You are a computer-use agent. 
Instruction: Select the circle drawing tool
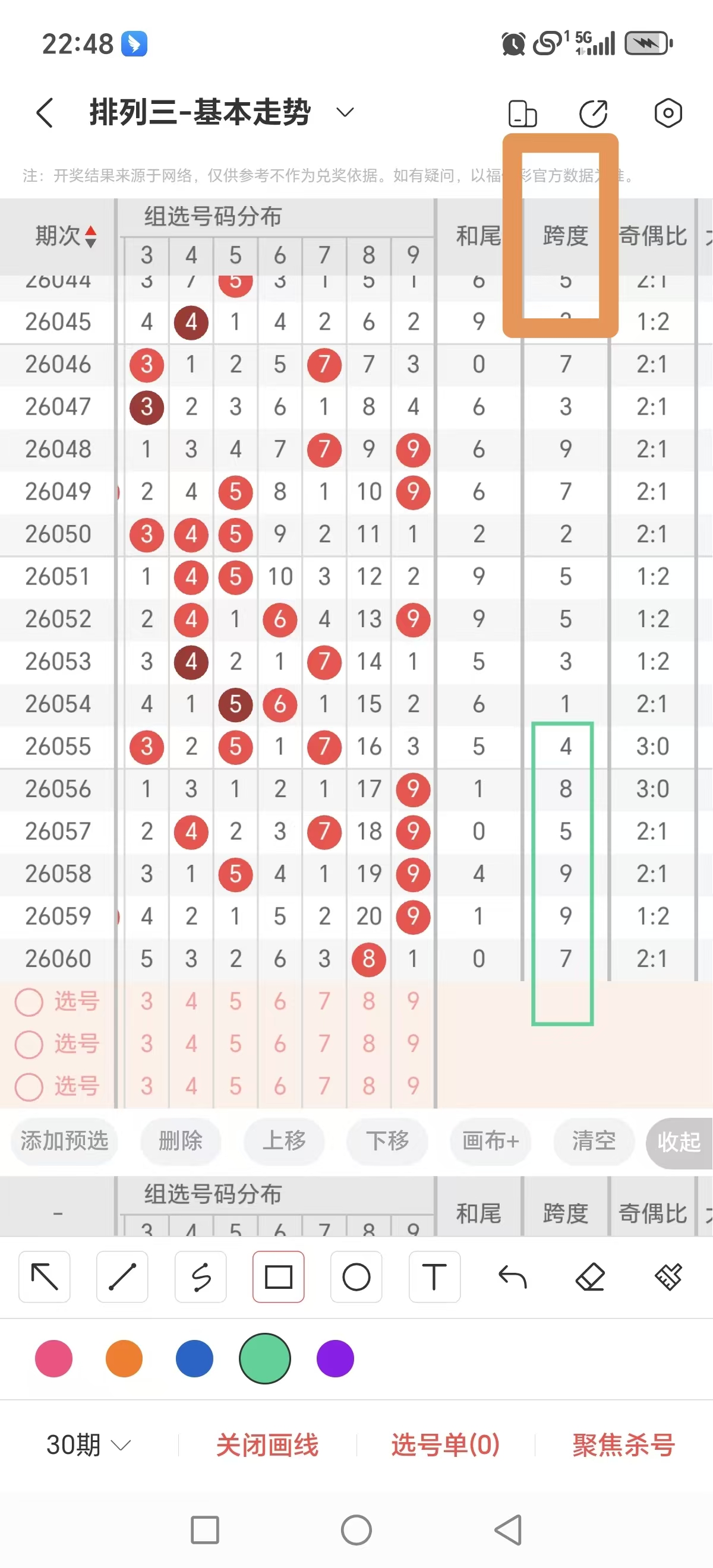(x=356, y=1278)
